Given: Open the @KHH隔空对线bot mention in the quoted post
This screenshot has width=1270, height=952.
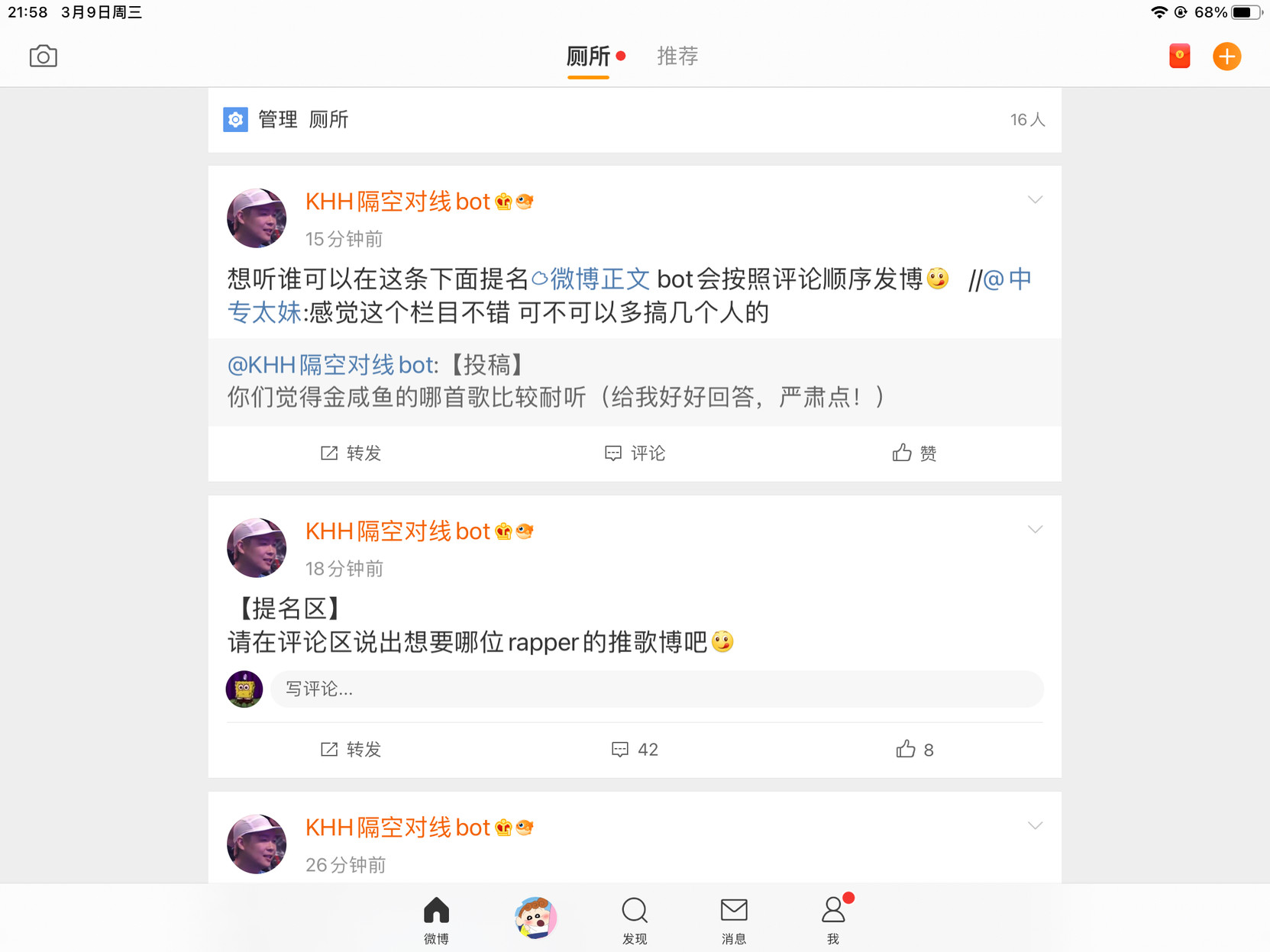Looking at the screenshot, I should point(331,365).
